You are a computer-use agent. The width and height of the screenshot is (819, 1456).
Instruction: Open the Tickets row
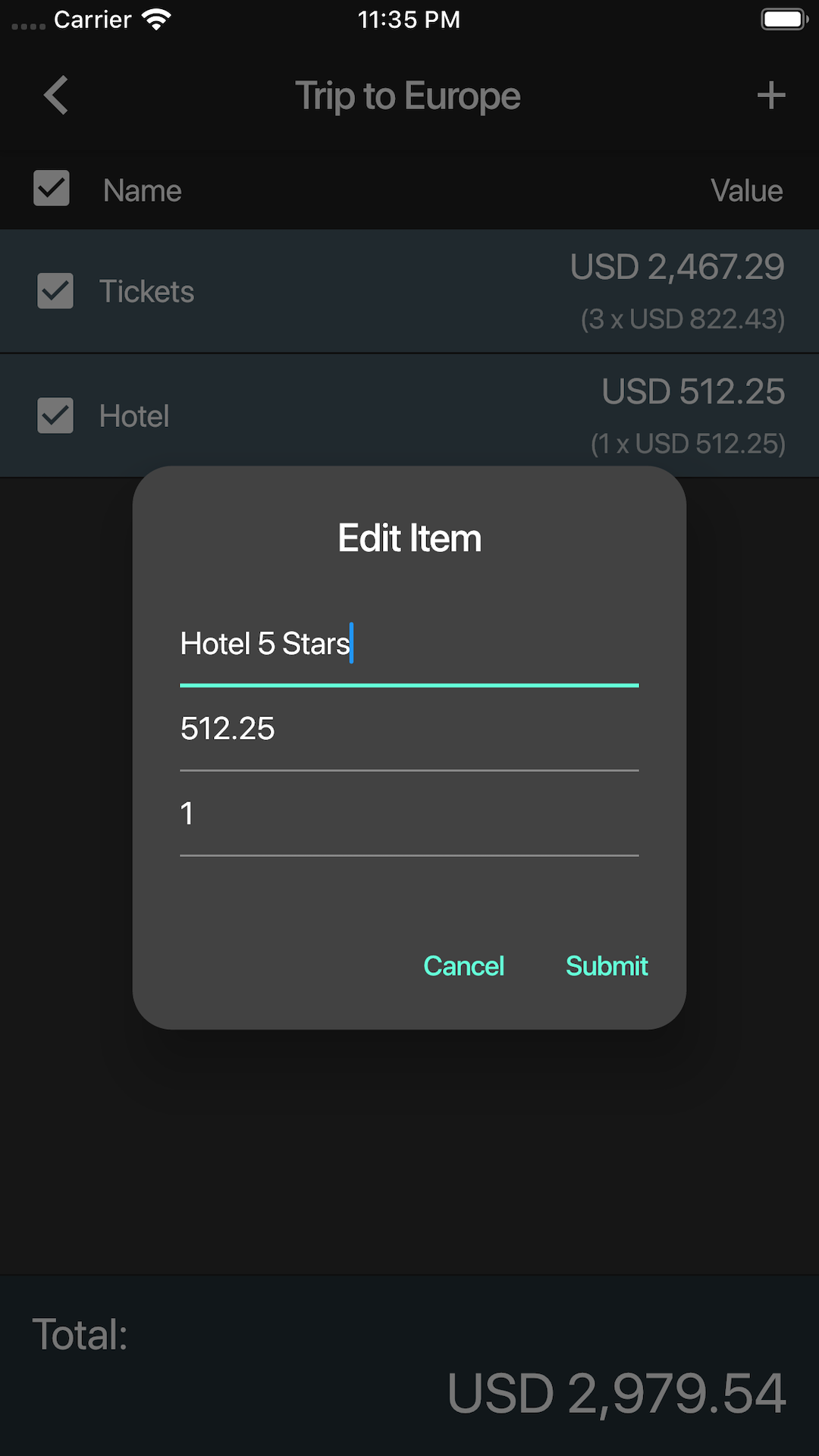coord(379,292)
